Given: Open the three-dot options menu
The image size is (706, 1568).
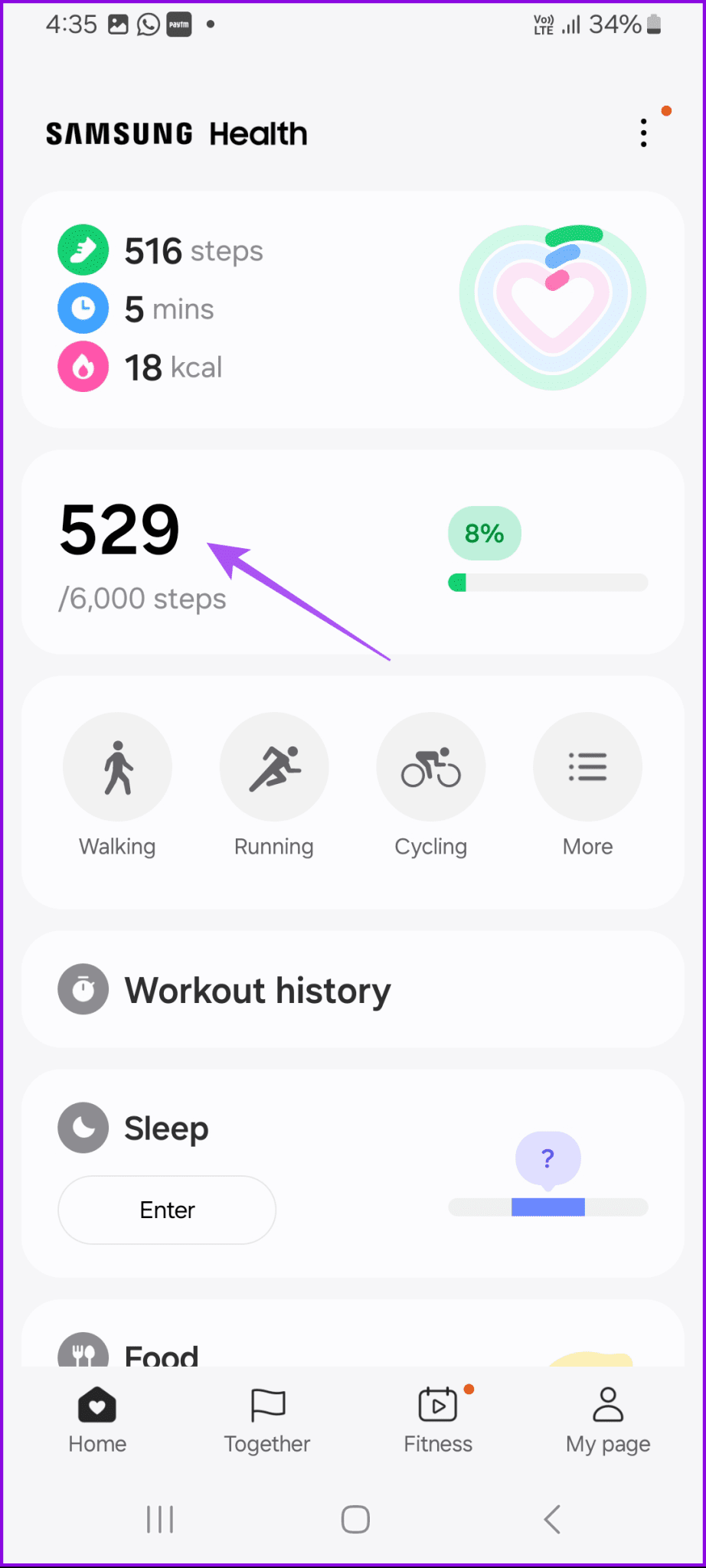Looking at the screenshot, I should coord(643,132).
